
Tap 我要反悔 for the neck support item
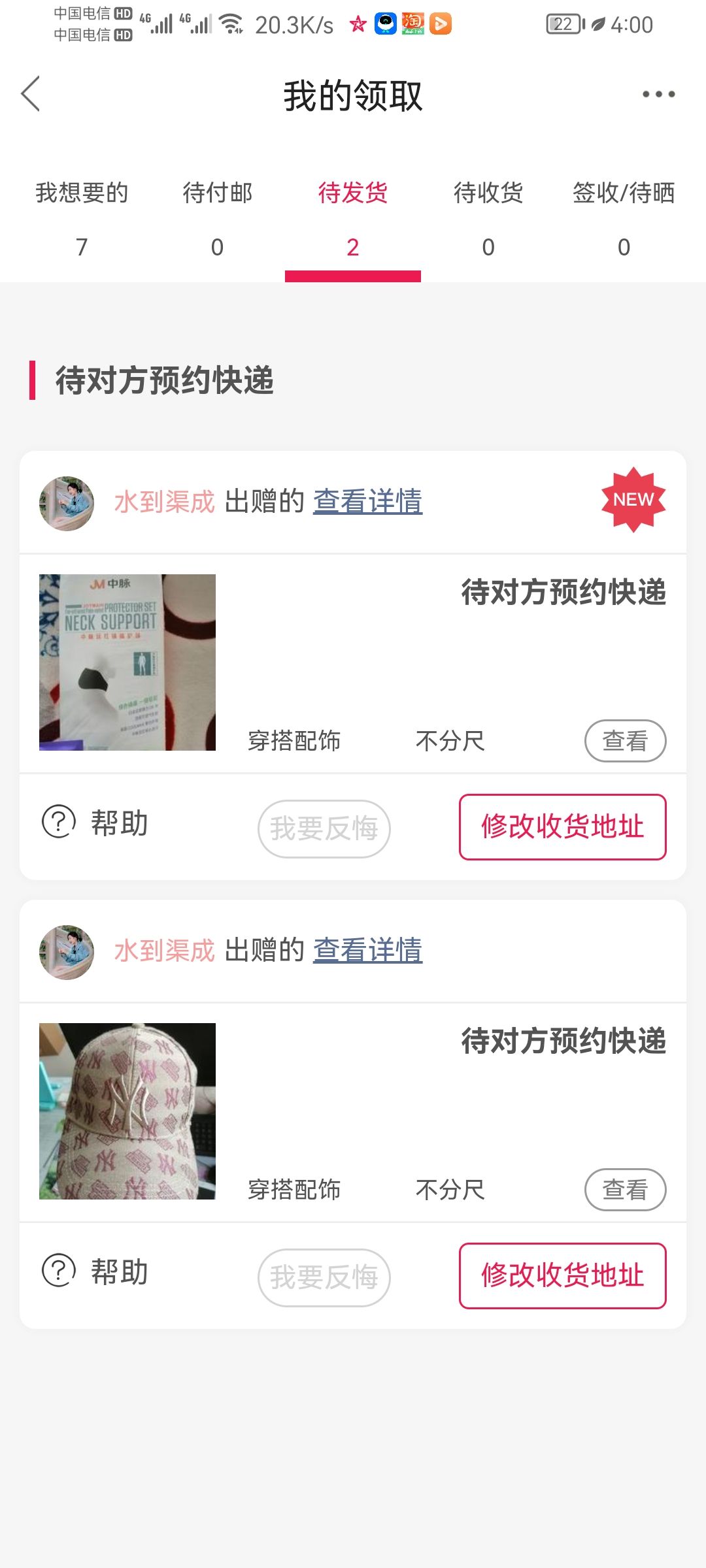(x=324, y=828)
